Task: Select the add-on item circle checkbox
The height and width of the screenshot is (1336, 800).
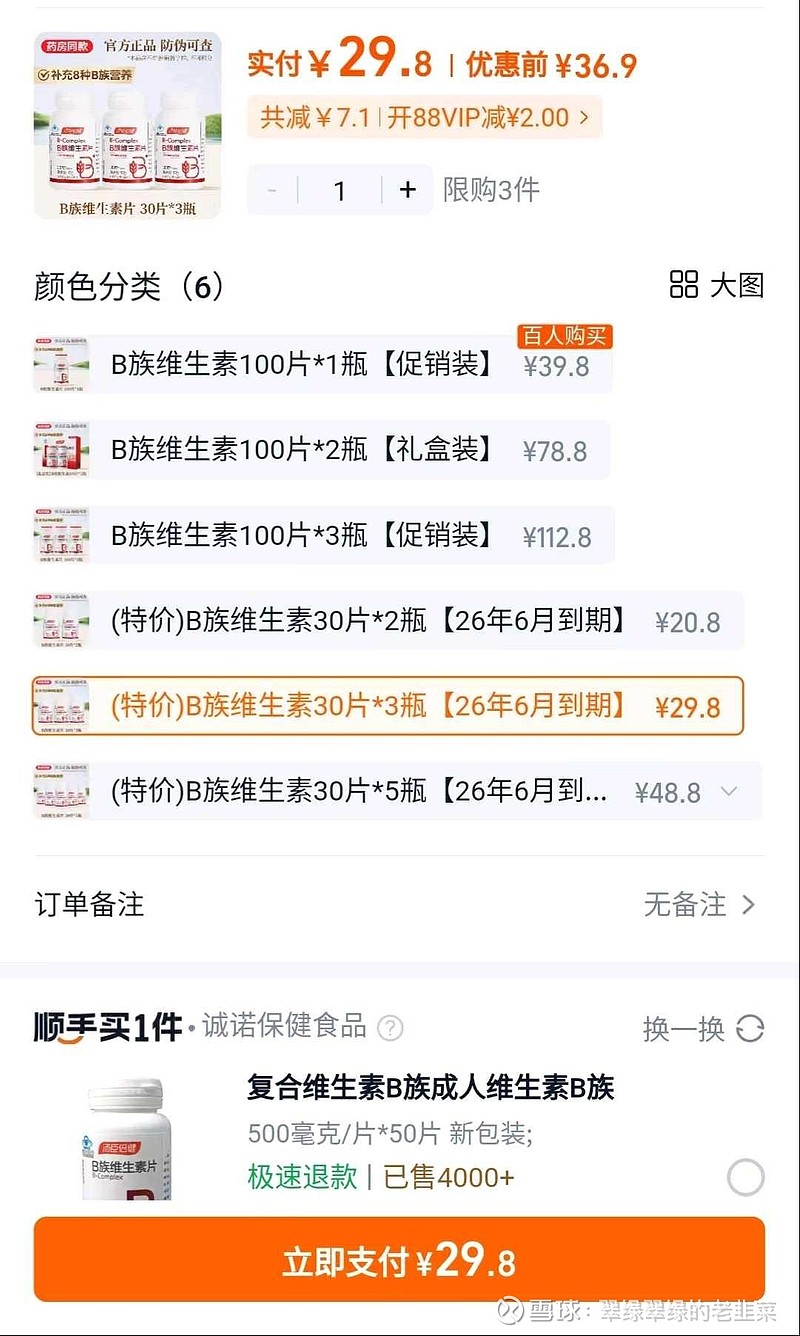Action: tap(746, 1178)
